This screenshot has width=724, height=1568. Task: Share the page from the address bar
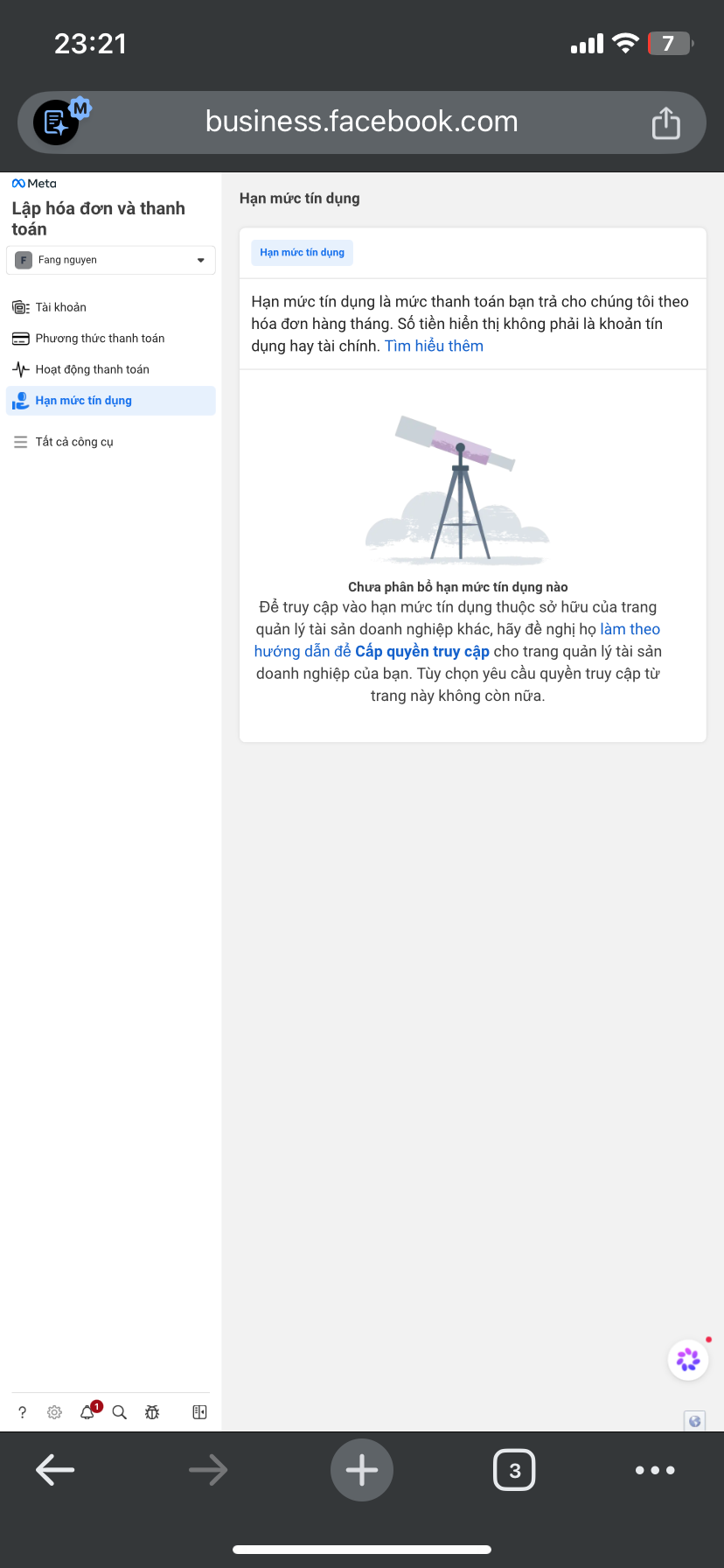(x=665, y=122)
